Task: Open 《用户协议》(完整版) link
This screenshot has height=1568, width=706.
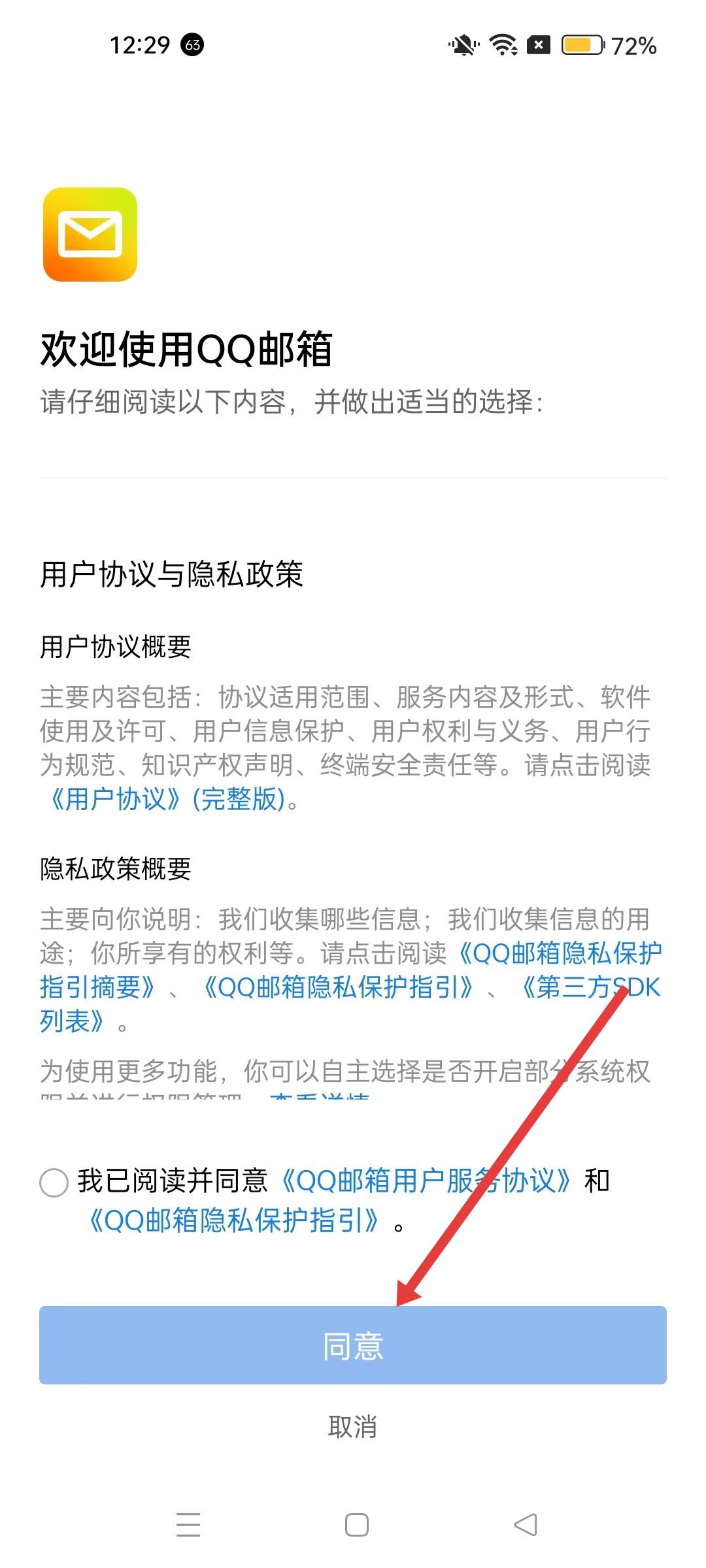Action: point(167,799)
